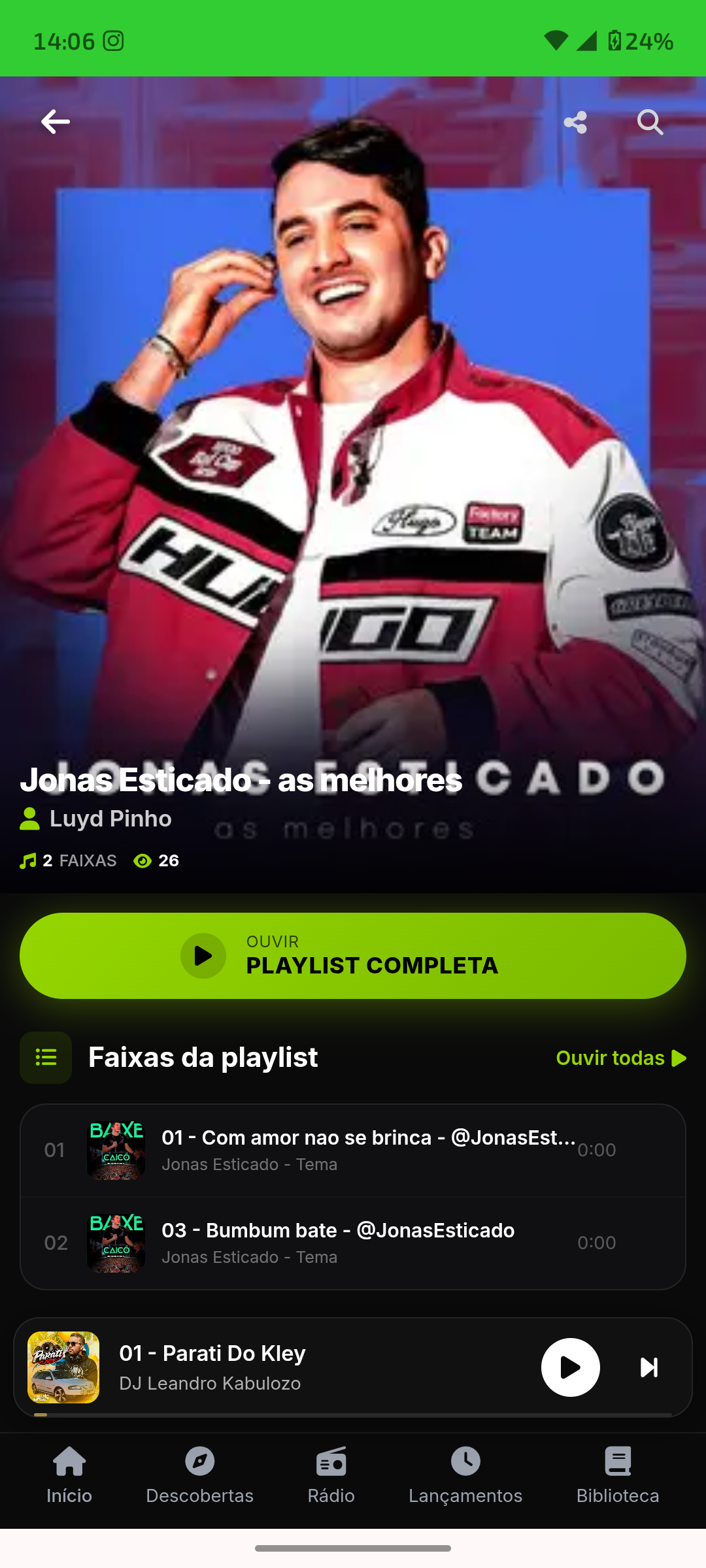Skip to the next track
Viewport: 706px width, 1568px height.
[x=649, y=1367]
